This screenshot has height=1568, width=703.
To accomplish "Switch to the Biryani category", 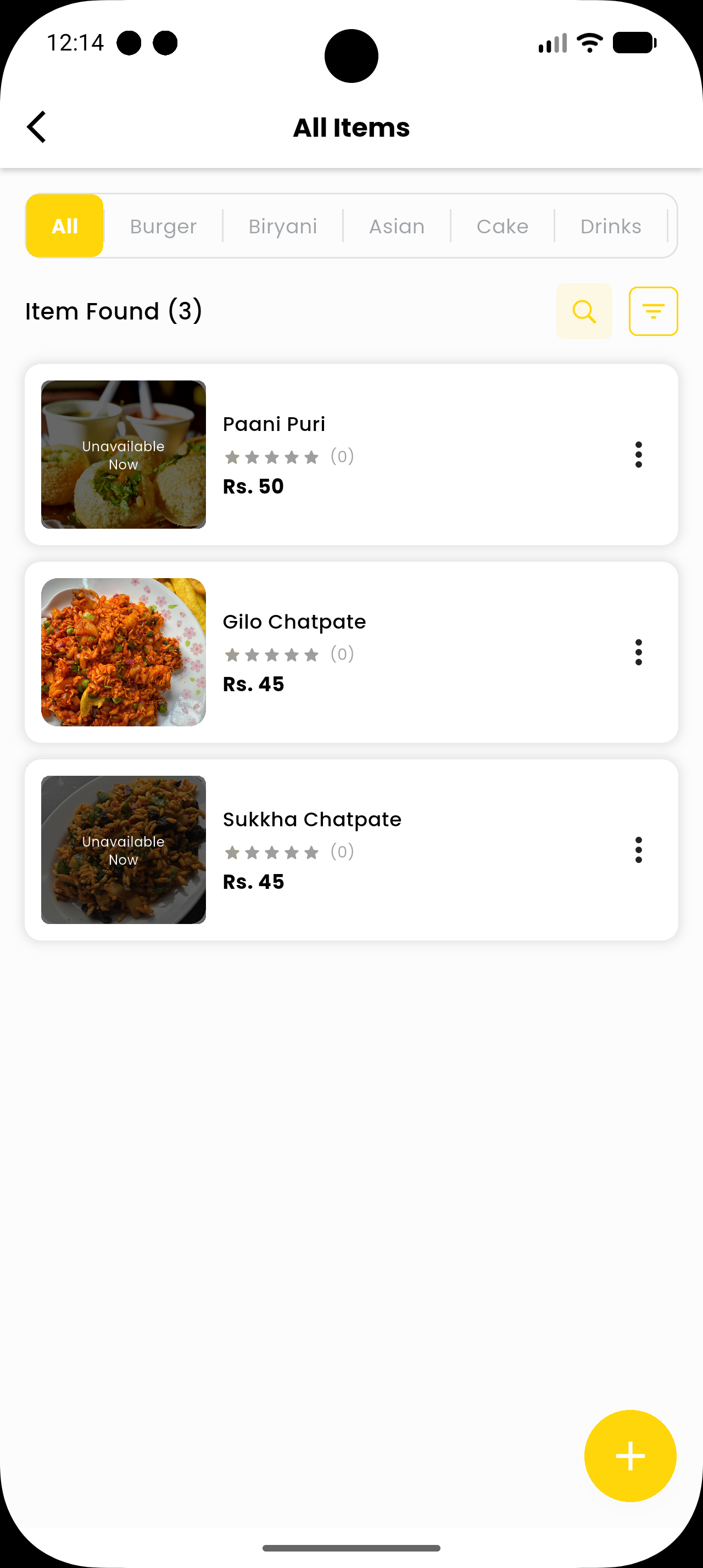I will [x=282, y=226].
